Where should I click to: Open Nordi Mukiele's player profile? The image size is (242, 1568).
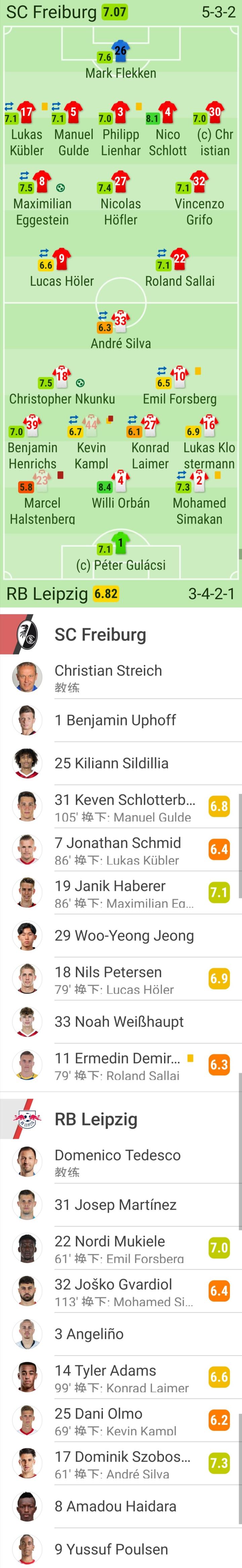(110, 1248)
